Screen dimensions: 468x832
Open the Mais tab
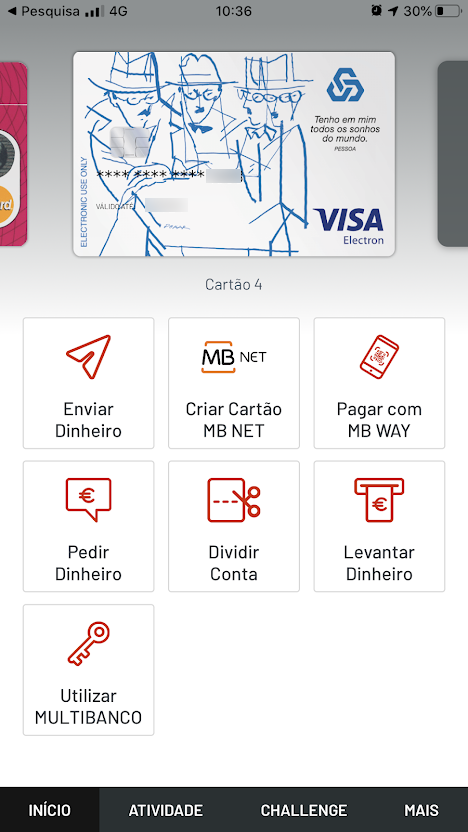click(422, 810)
